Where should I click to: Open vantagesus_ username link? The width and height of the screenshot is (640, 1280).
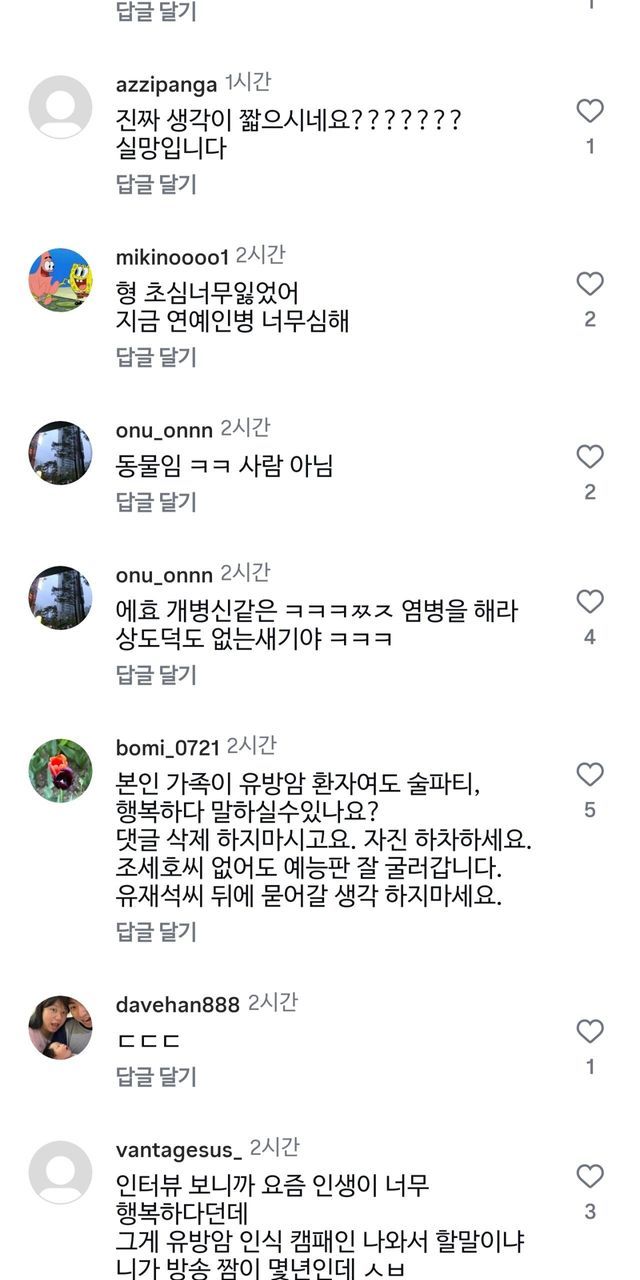coord(179,1150)
